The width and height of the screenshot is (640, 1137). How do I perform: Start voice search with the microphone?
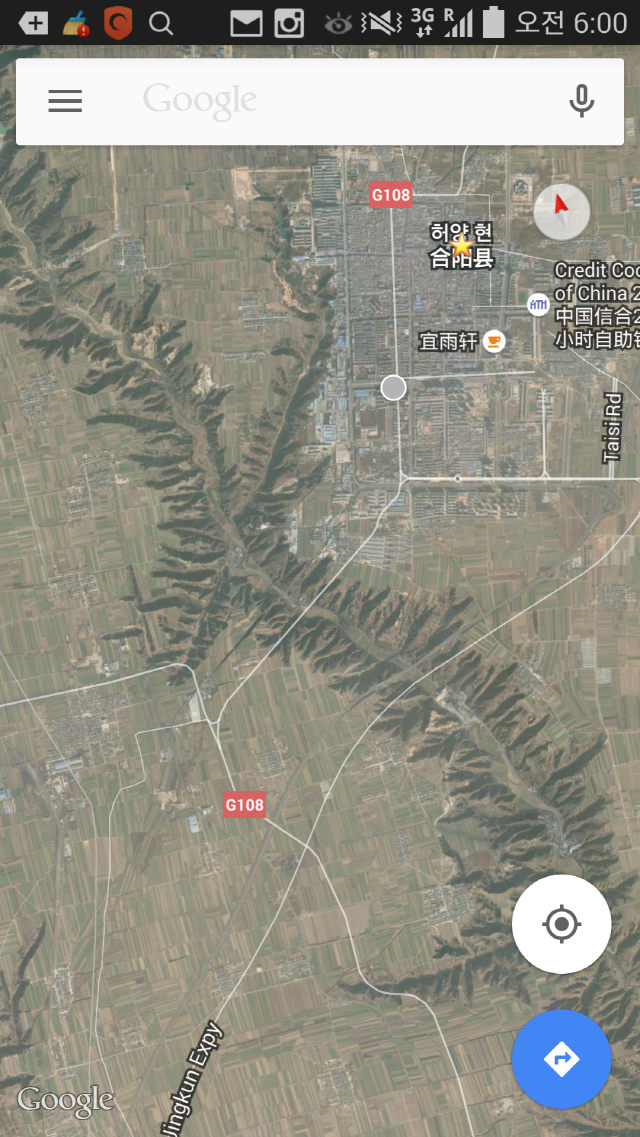tap(581, 101)
